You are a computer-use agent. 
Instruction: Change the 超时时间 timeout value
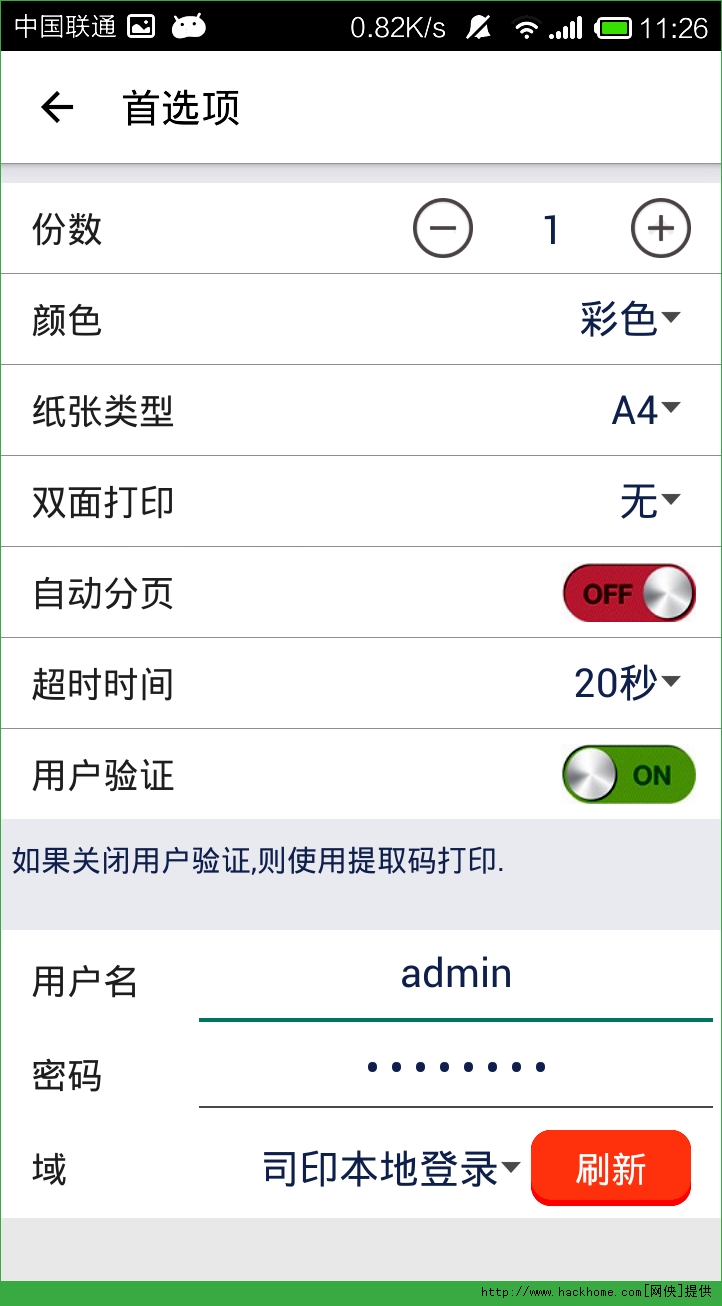tap(626, 684)
